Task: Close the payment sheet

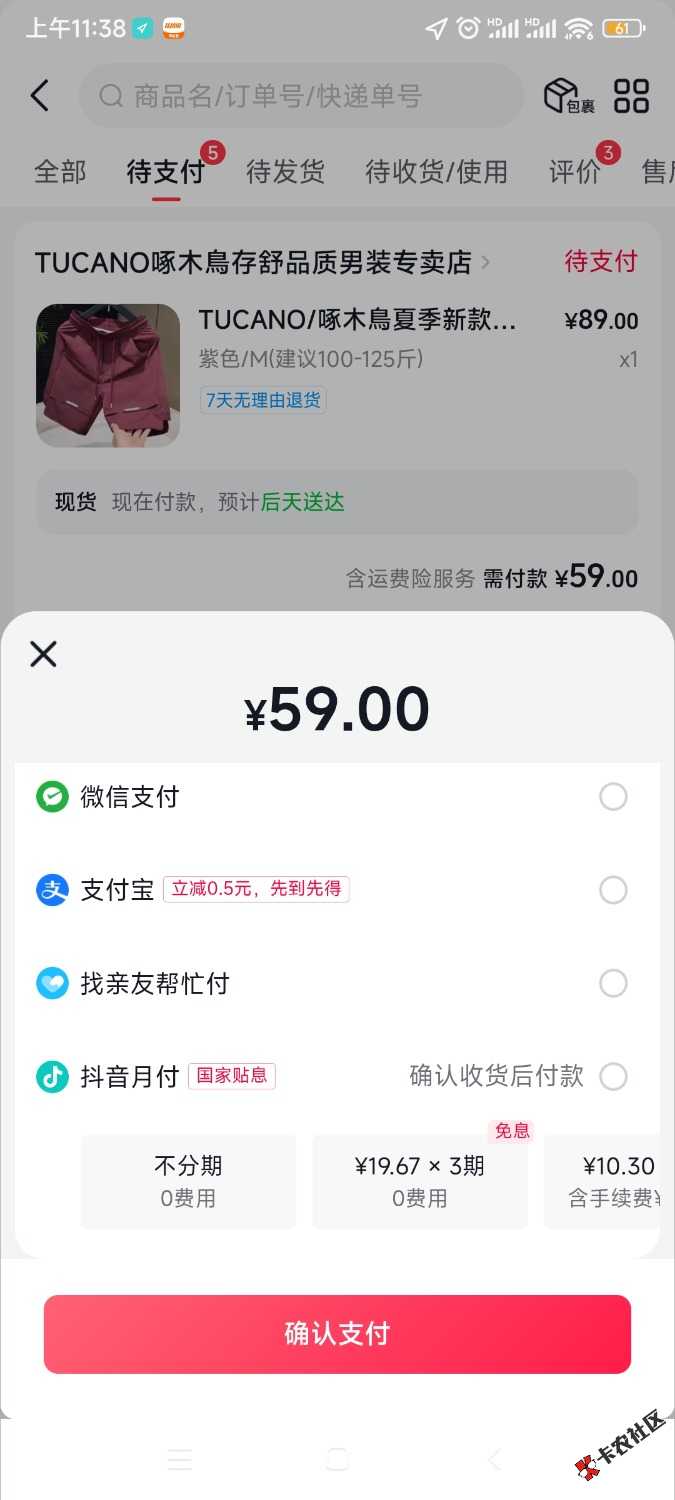Action: 43,654
